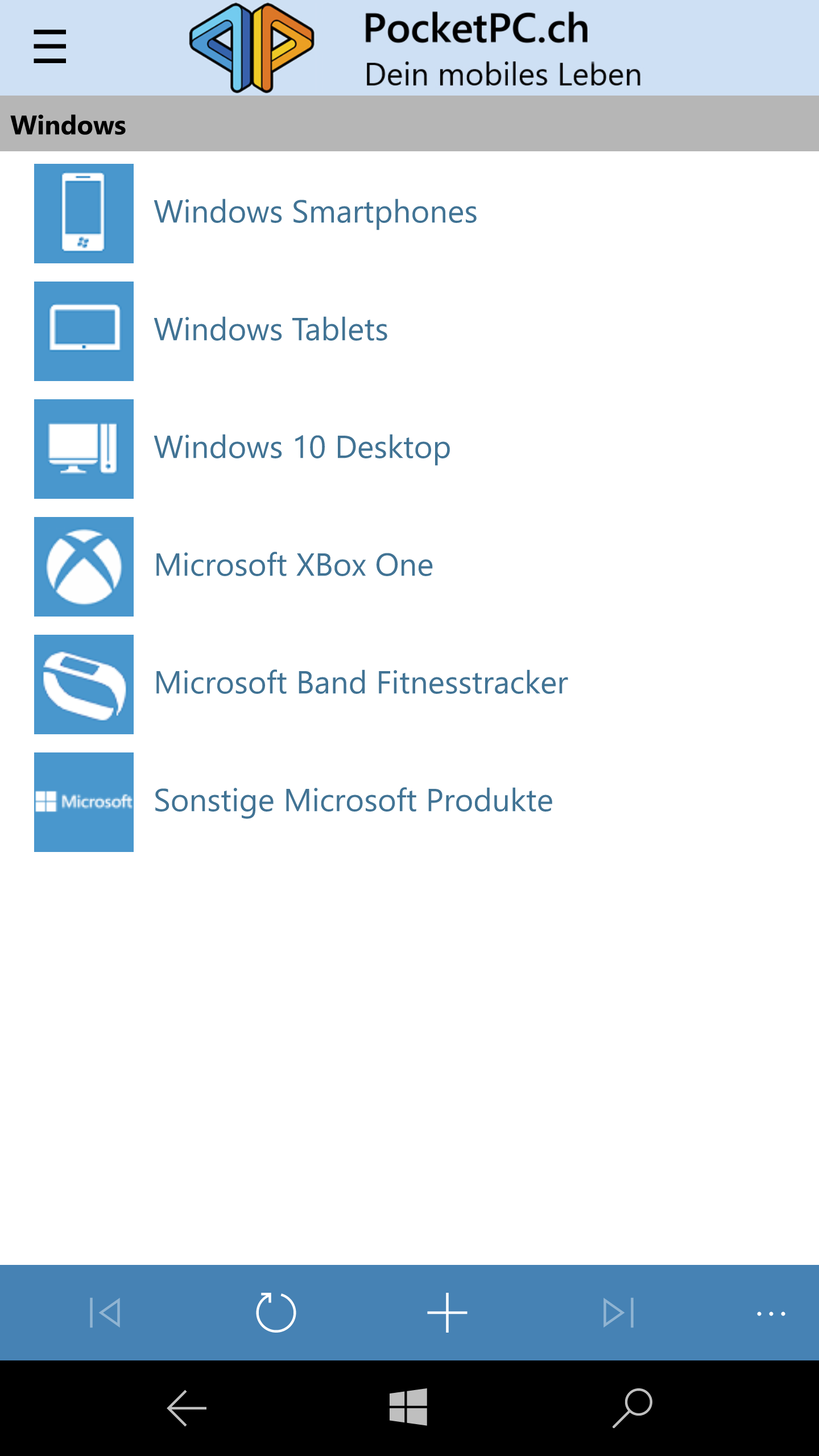Tap the refresh icon

click(276, 1312)
